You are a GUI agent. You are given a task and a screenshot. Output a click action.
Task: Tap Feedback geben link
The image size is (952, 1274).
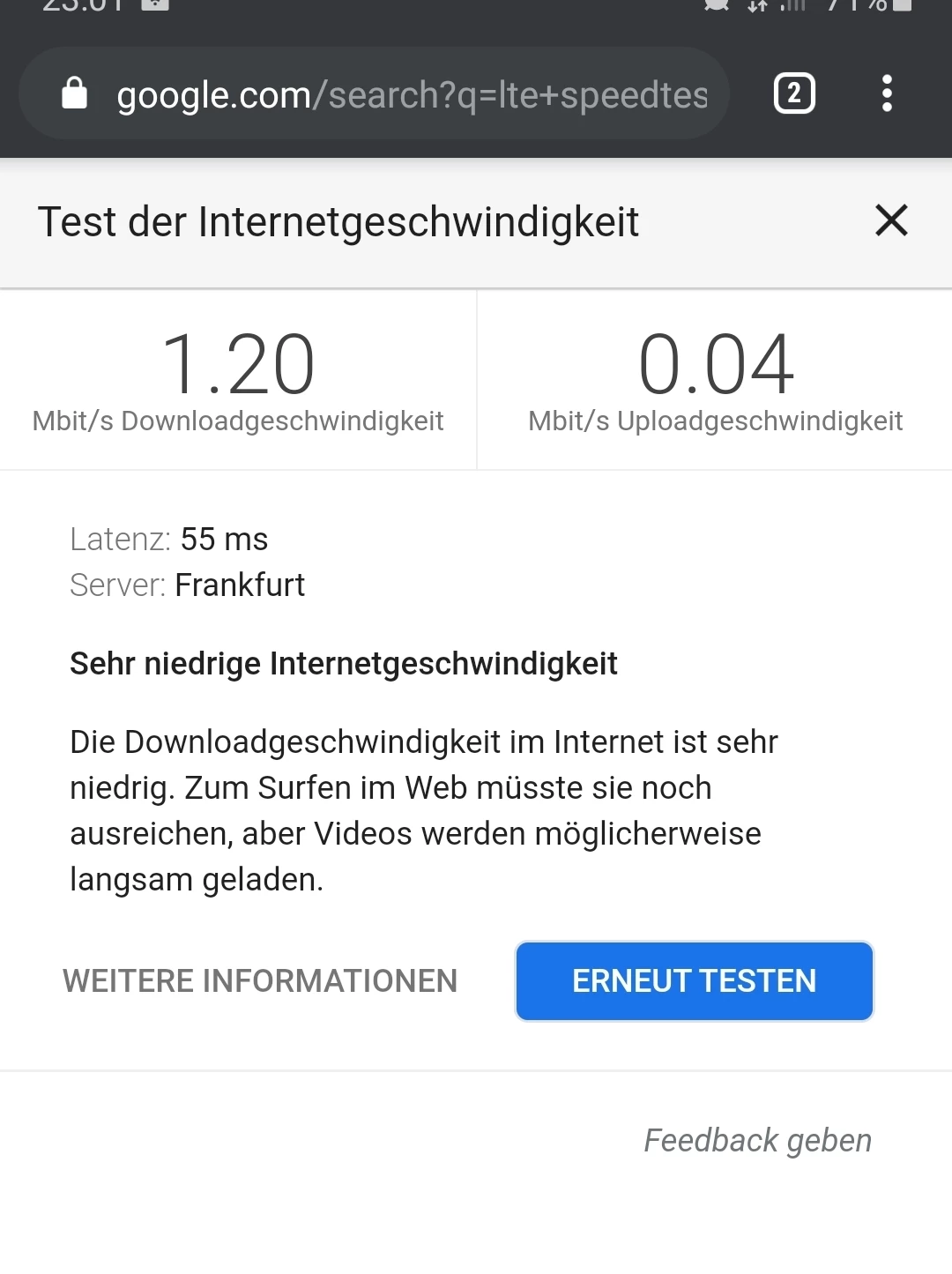pyautogui.click(x=757, y=1140)
